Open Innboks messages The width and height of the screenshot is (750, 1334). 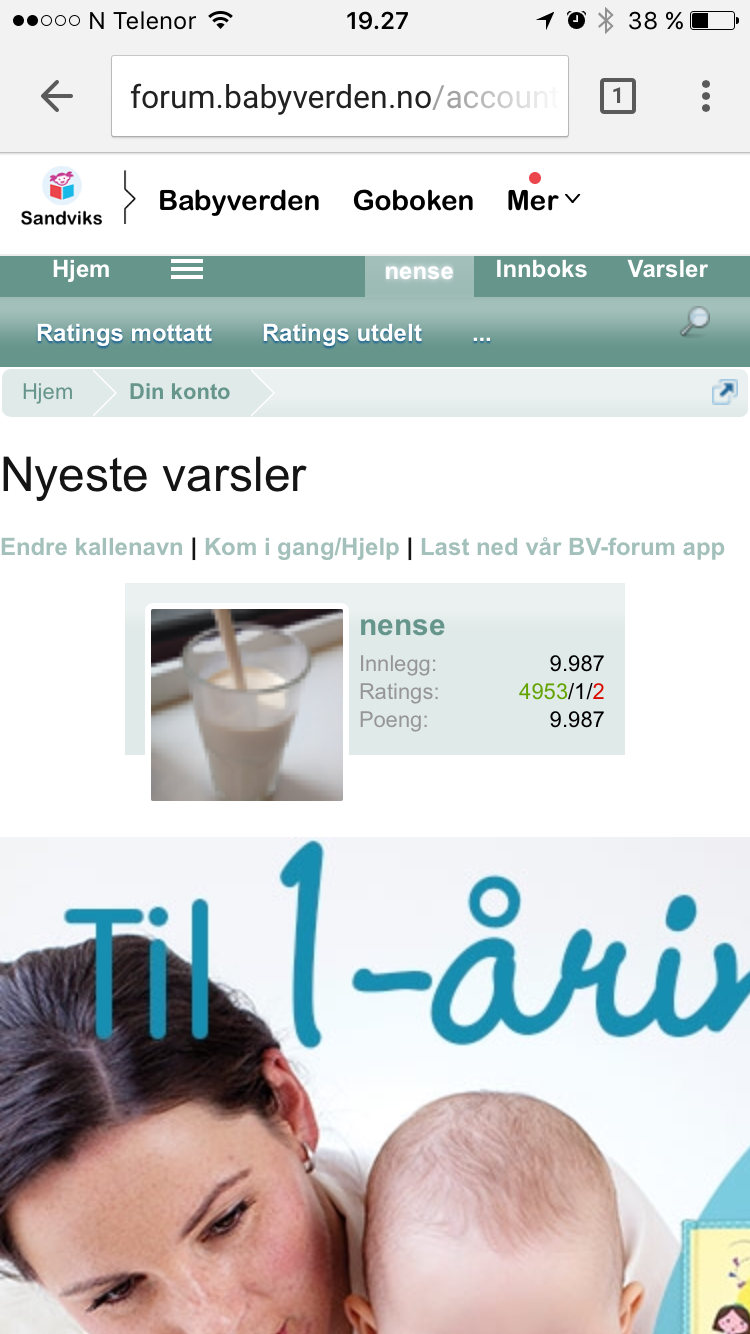pyautogui.click(x=541, y=269)
